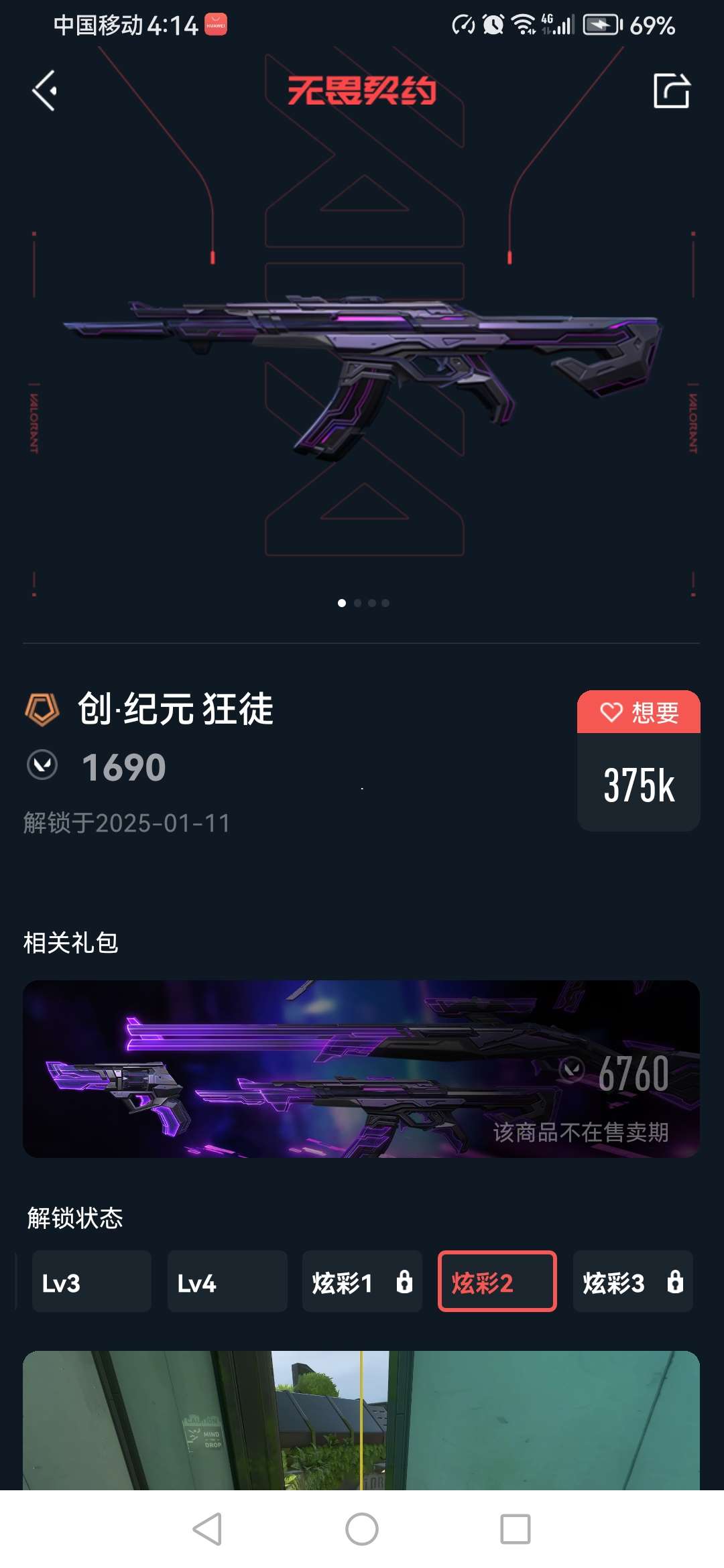
Task: Switch to the locked 炫彩3 variant
Action: (632, 1281)
